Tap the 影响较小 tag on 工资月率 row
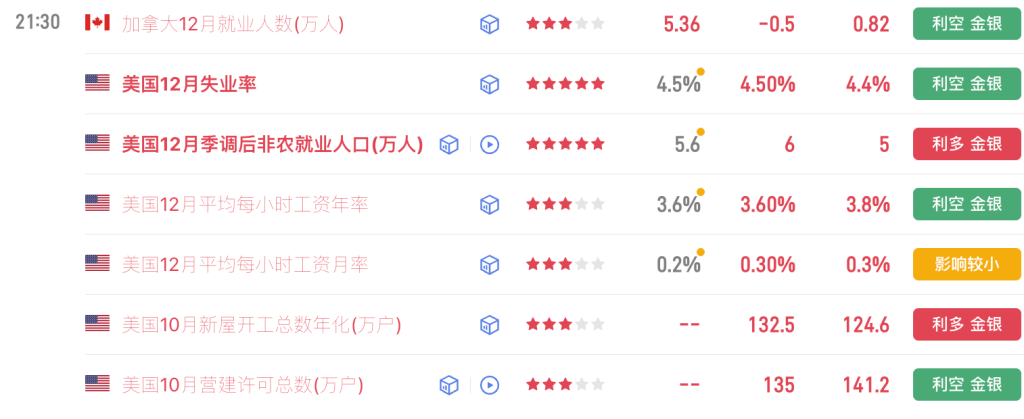 [965, 264]
